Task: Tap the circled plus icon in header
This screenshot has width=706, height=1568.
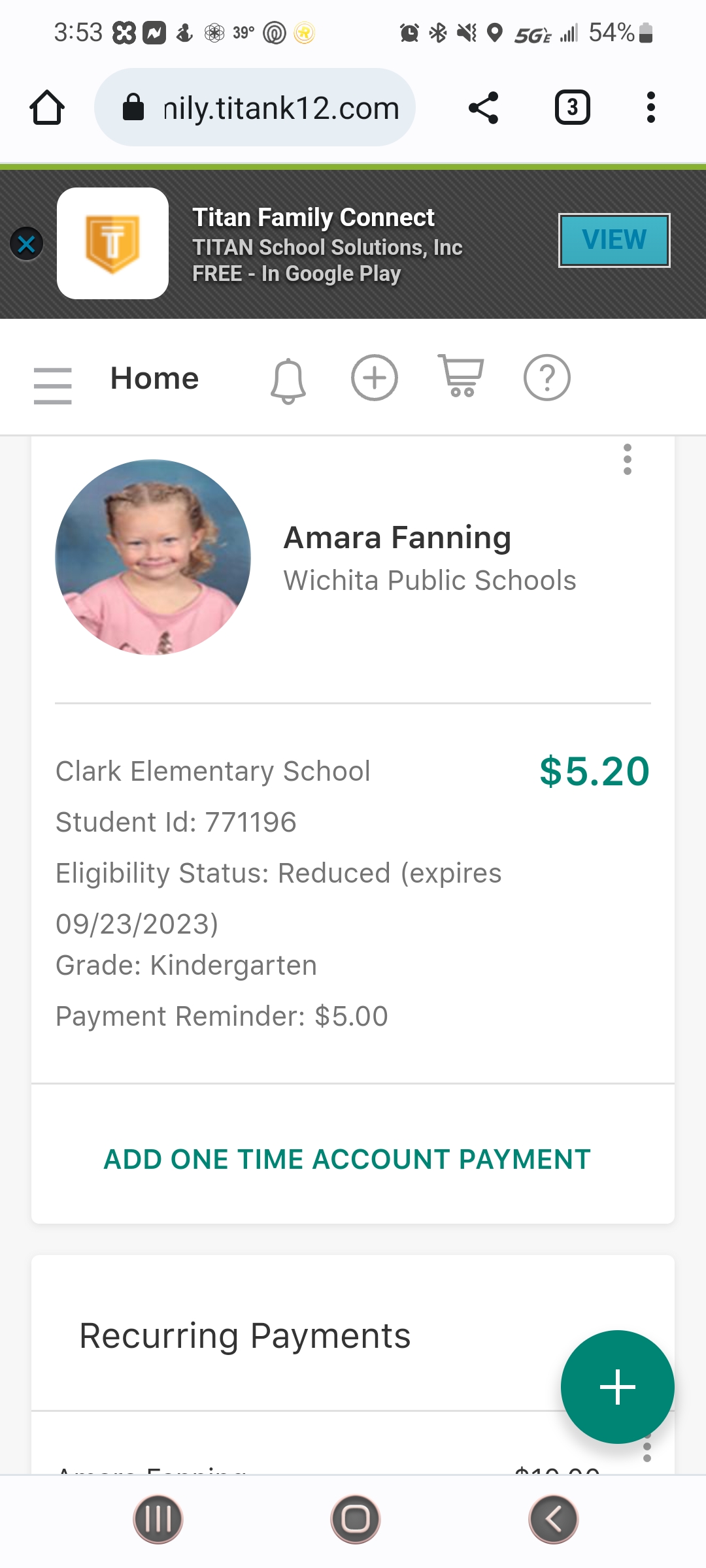Action: 375,378
